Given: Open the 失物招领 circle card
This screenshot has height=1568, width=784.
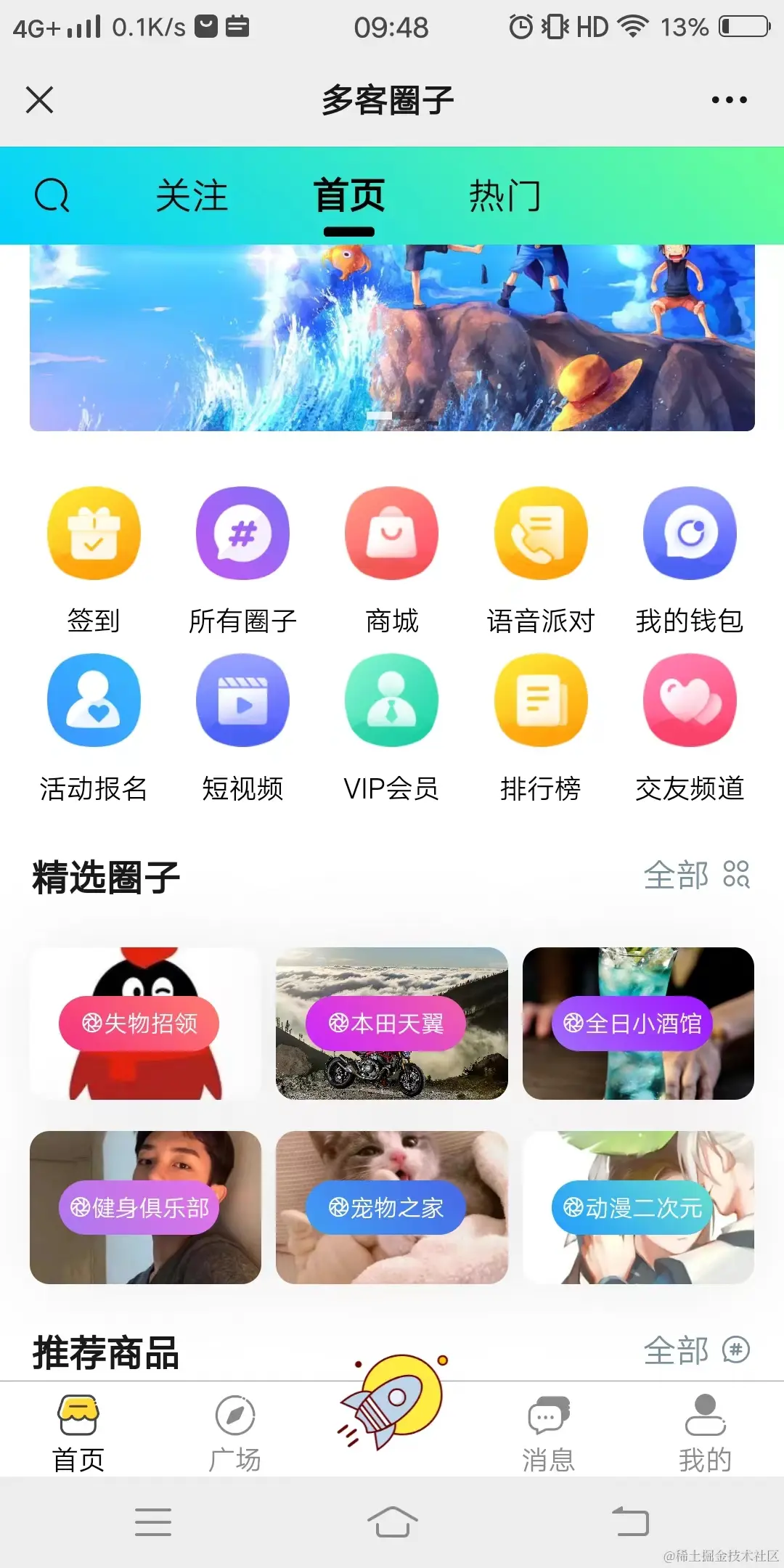Looking at the screenshot, I should (x=145, y=1024).
